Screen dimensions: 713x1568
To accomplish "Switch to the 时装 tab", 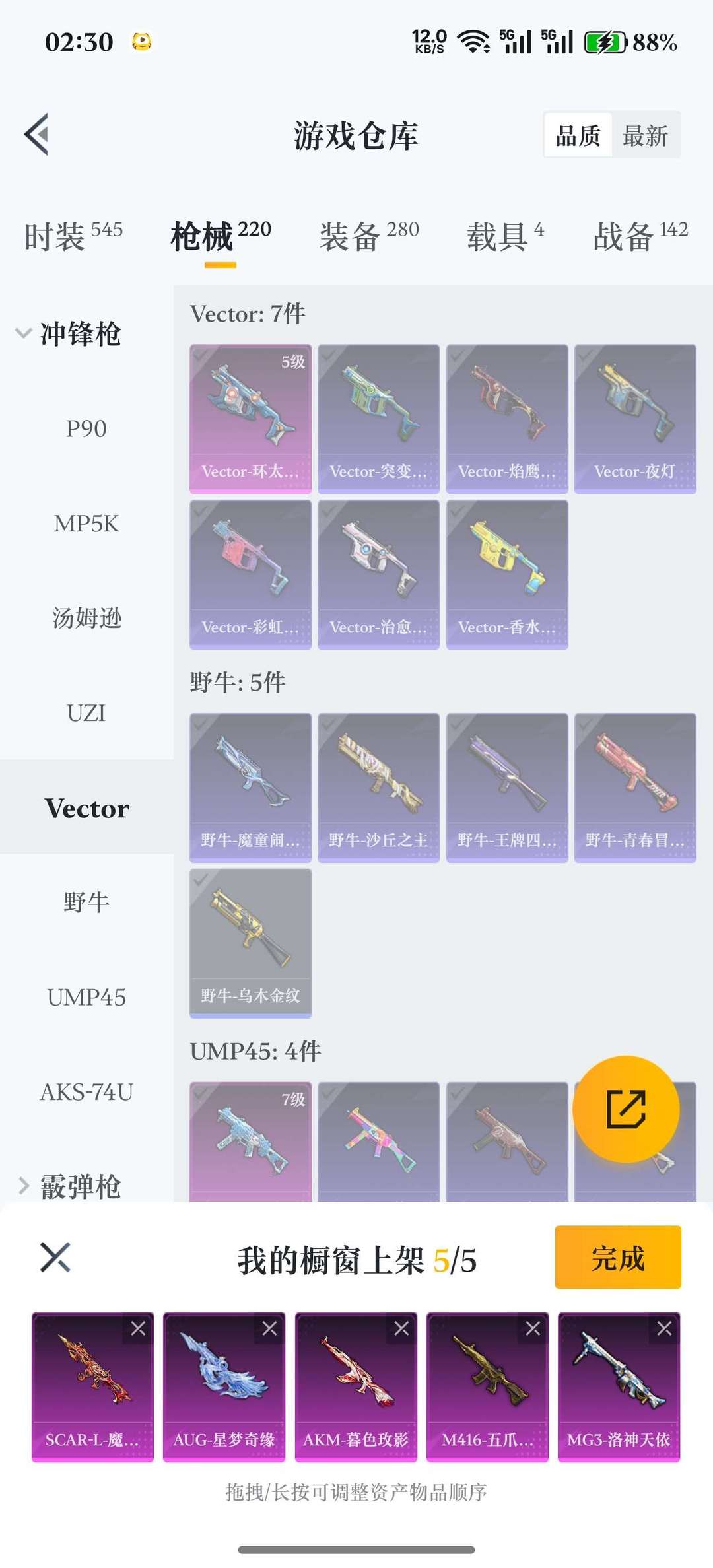I will coord(73,236).
